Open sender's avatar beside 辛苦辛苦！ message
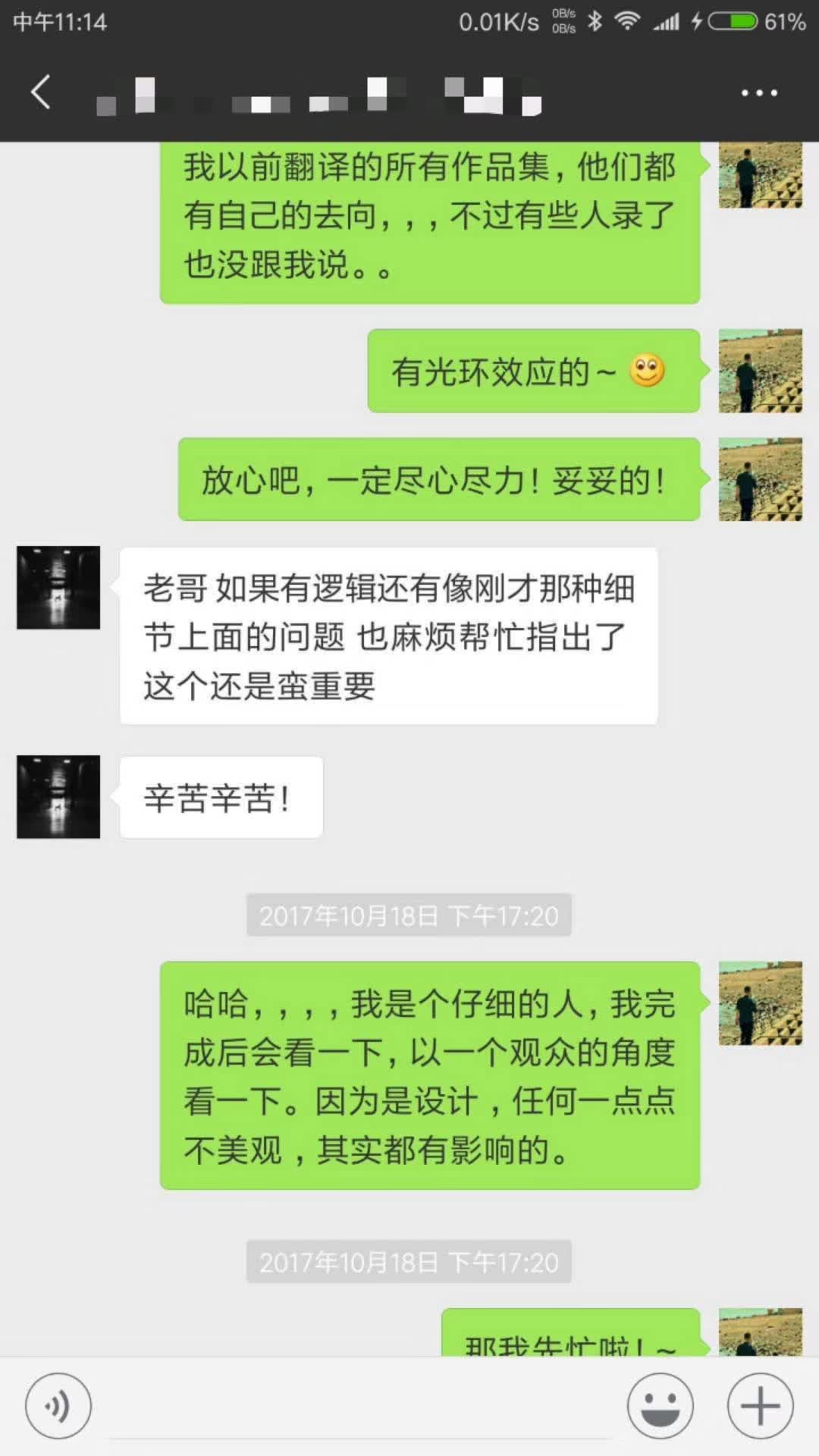 tap(58, 796)
